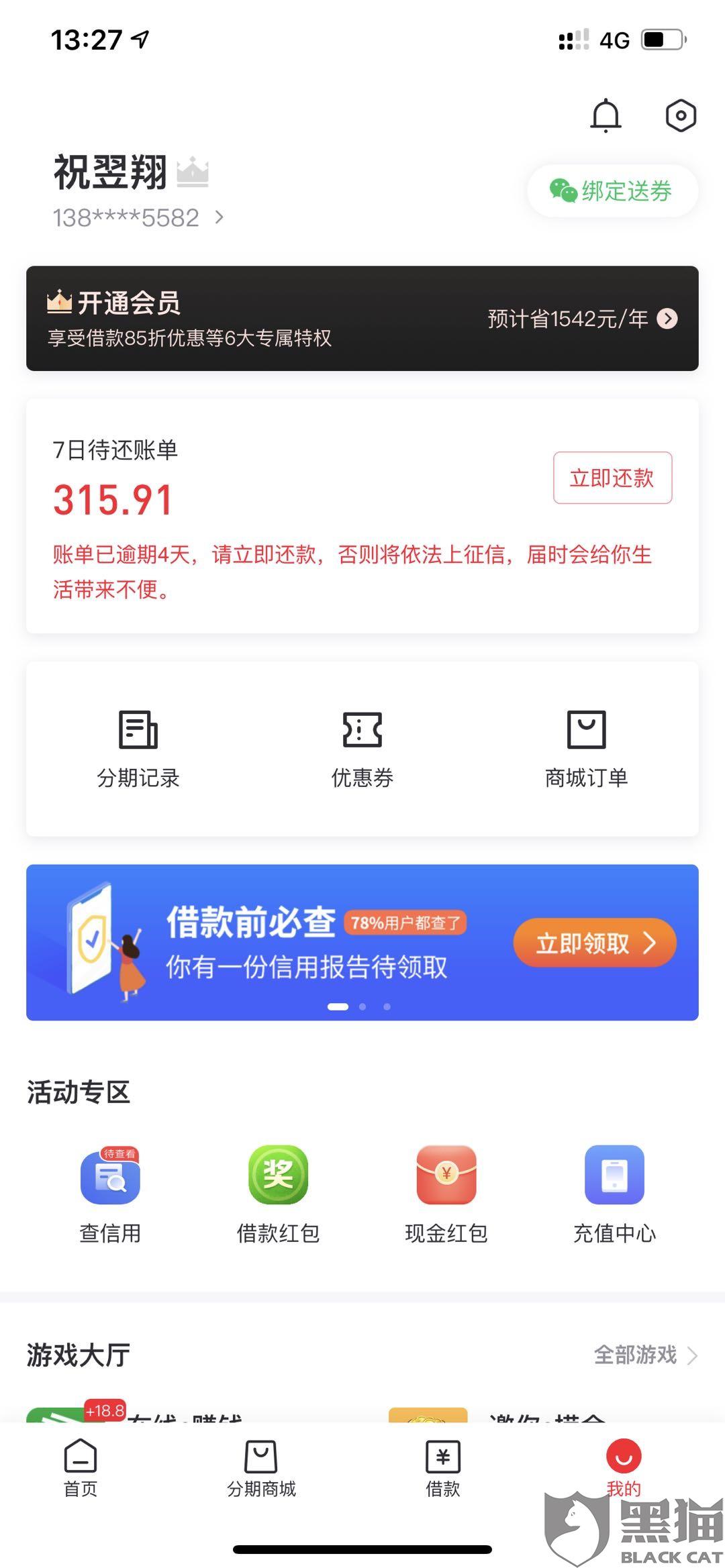Open the settings hexagon icon
Image resolution: width=725 pixels, height=1568 pixels.
[x=680, y=115]
